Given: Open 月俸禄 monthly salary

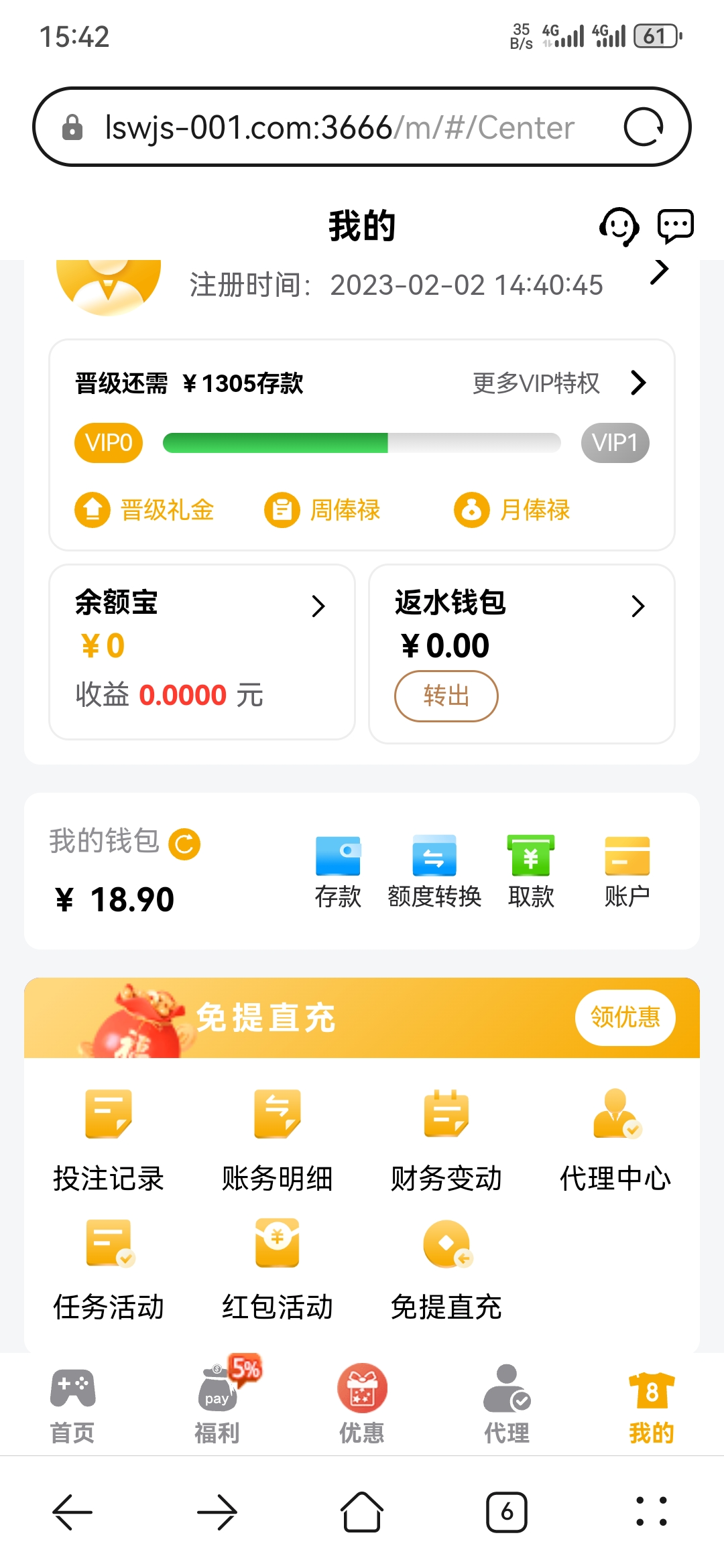Looking at the screenshot, I should coord(512,510).
